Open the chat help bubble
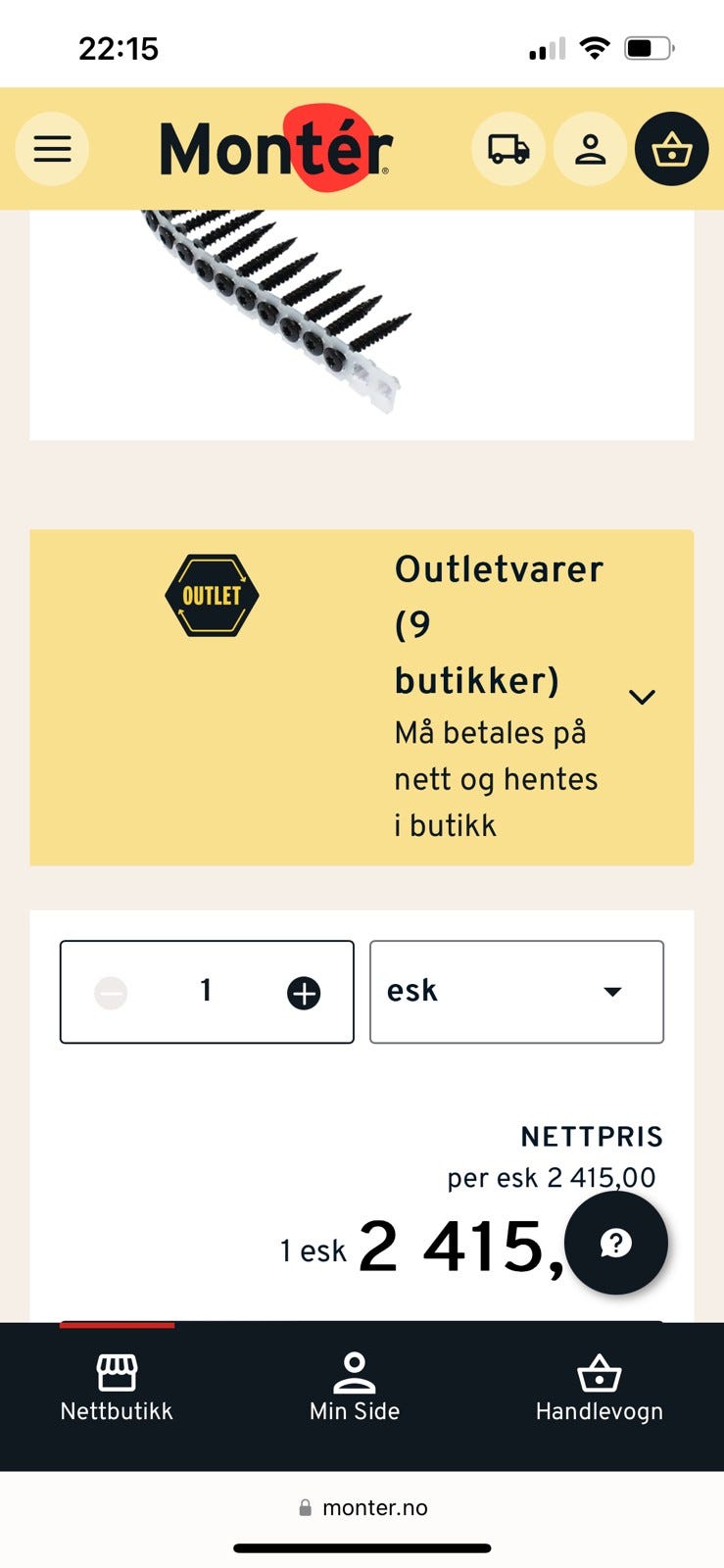This screenshot has width=724, height=1568. coord(615,1242)
